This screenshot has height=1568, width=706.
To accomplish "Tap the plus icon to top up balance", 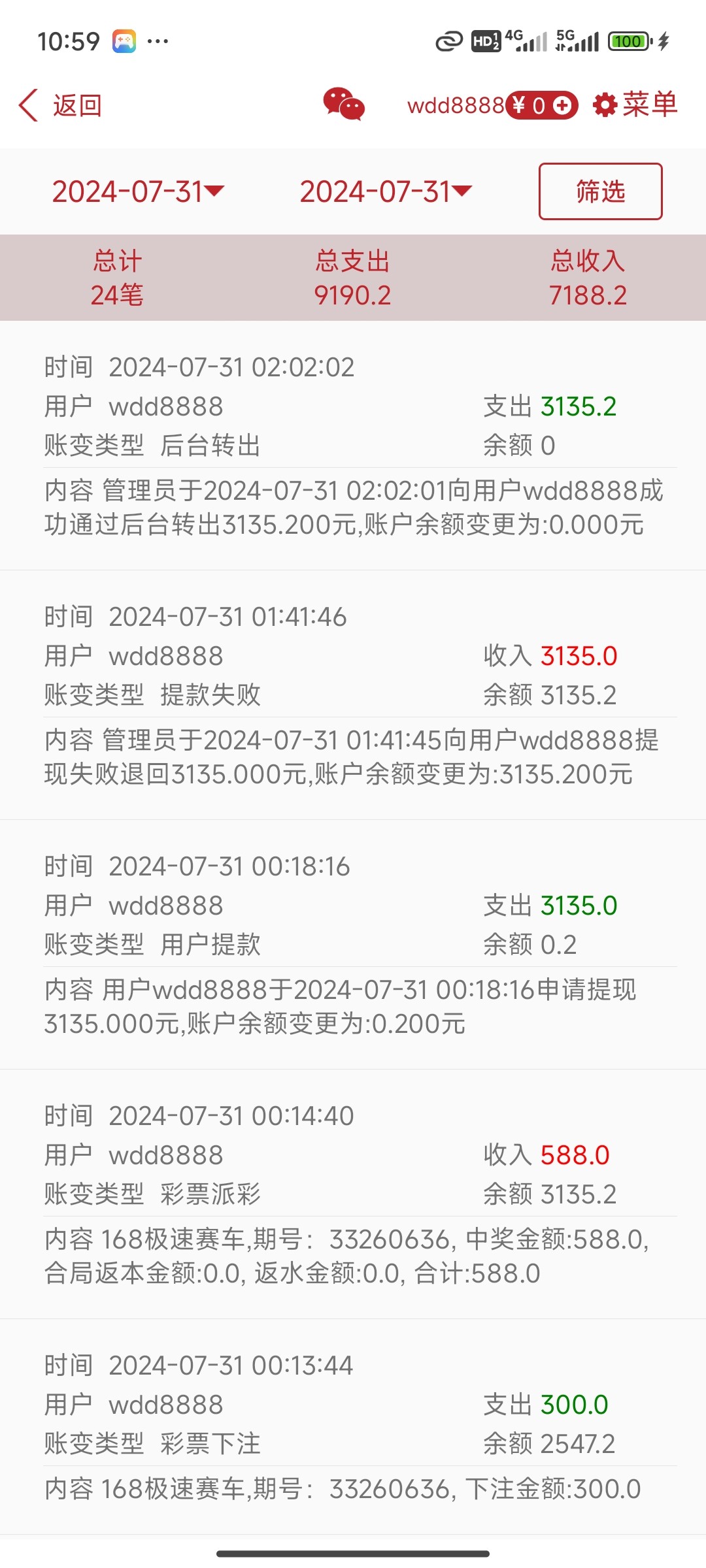I will coord(562,105).
